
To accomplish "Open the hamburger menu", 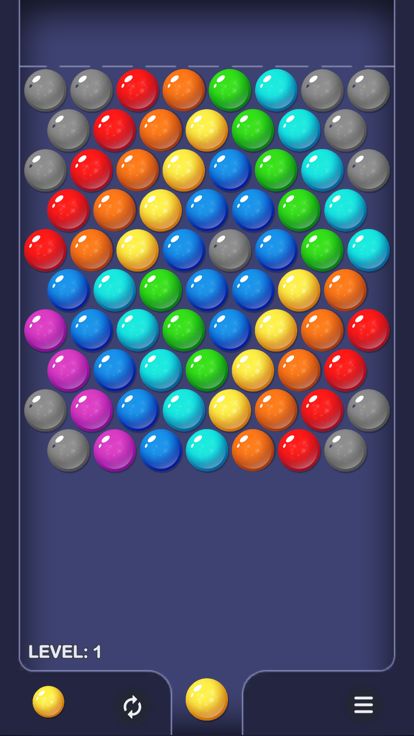I will tap(363, 705).
